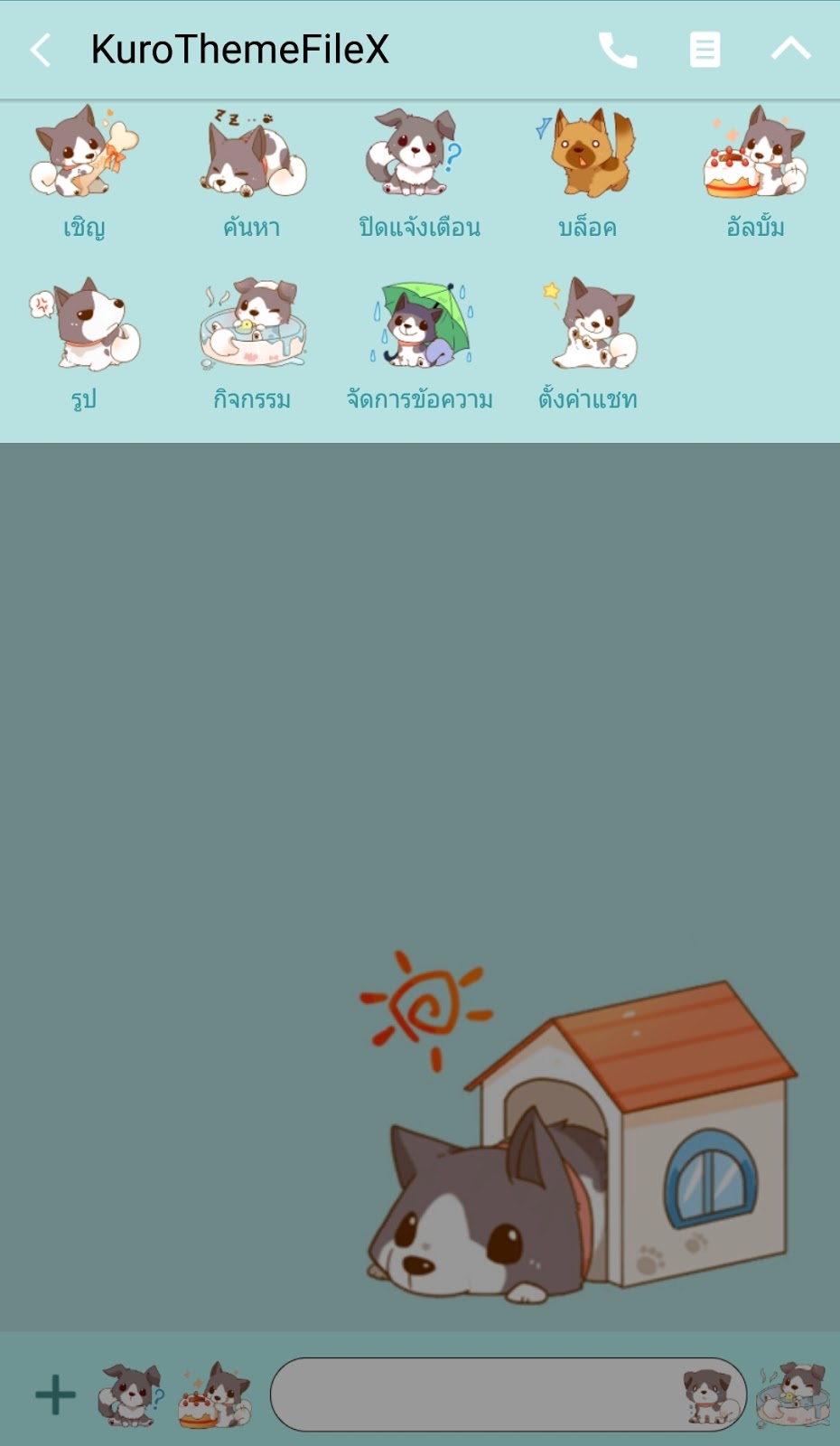Open sticker picker inside input field
840x1446 pixels.
708,1394
